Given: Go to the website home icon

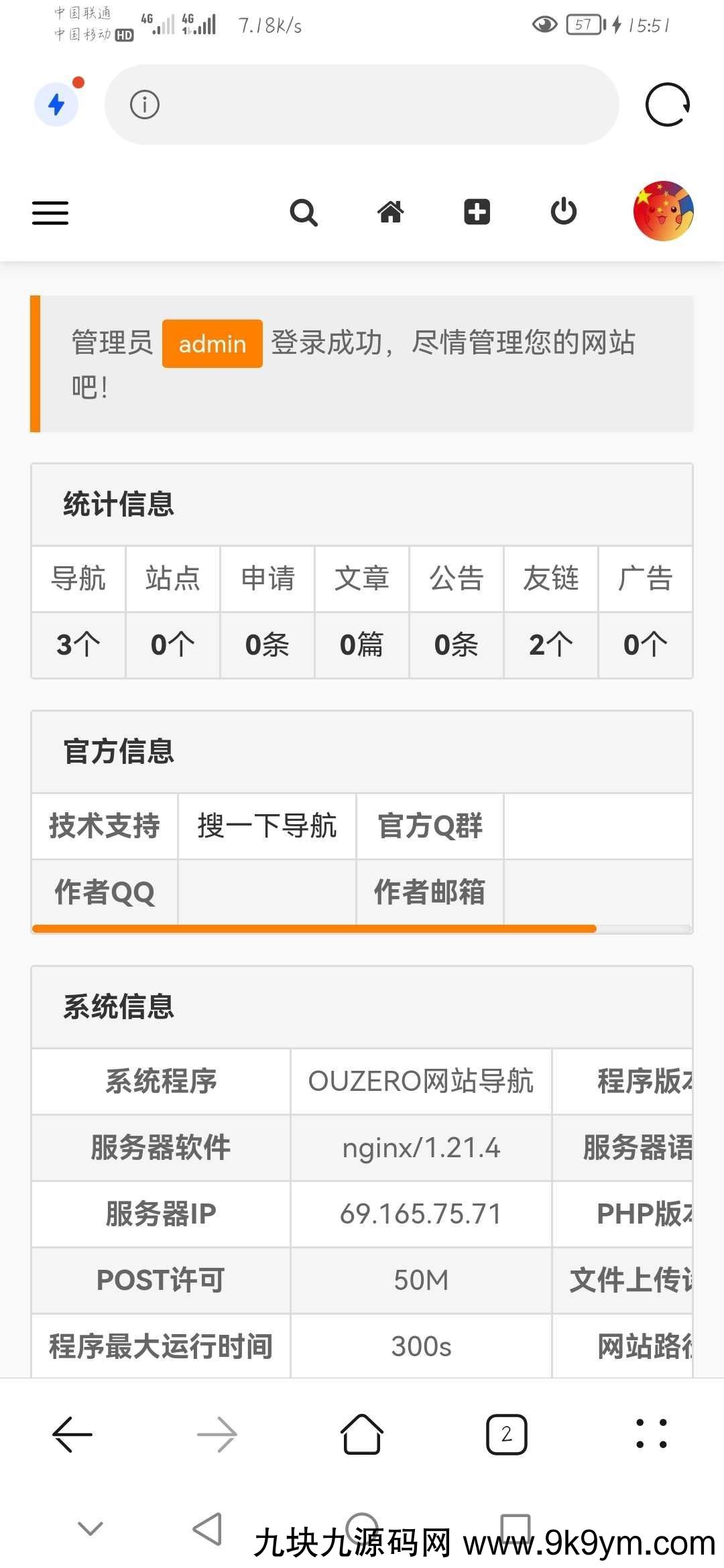Looking at the screenshot, I should 390,212.
